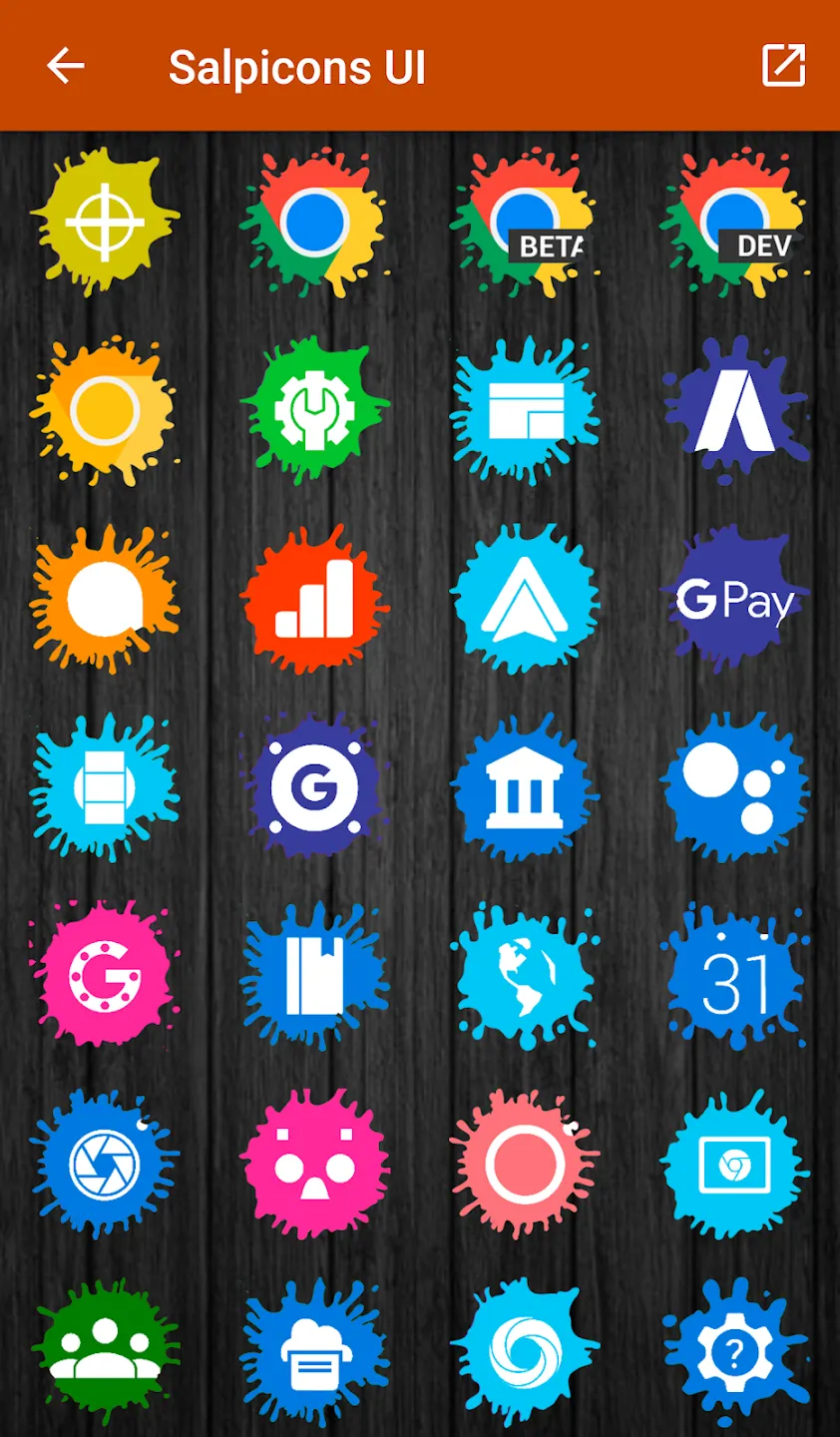Viewport: 840px width, 1437px height.
Task: Select the Chrome Beta splash icon
Action: coord(525,223)
